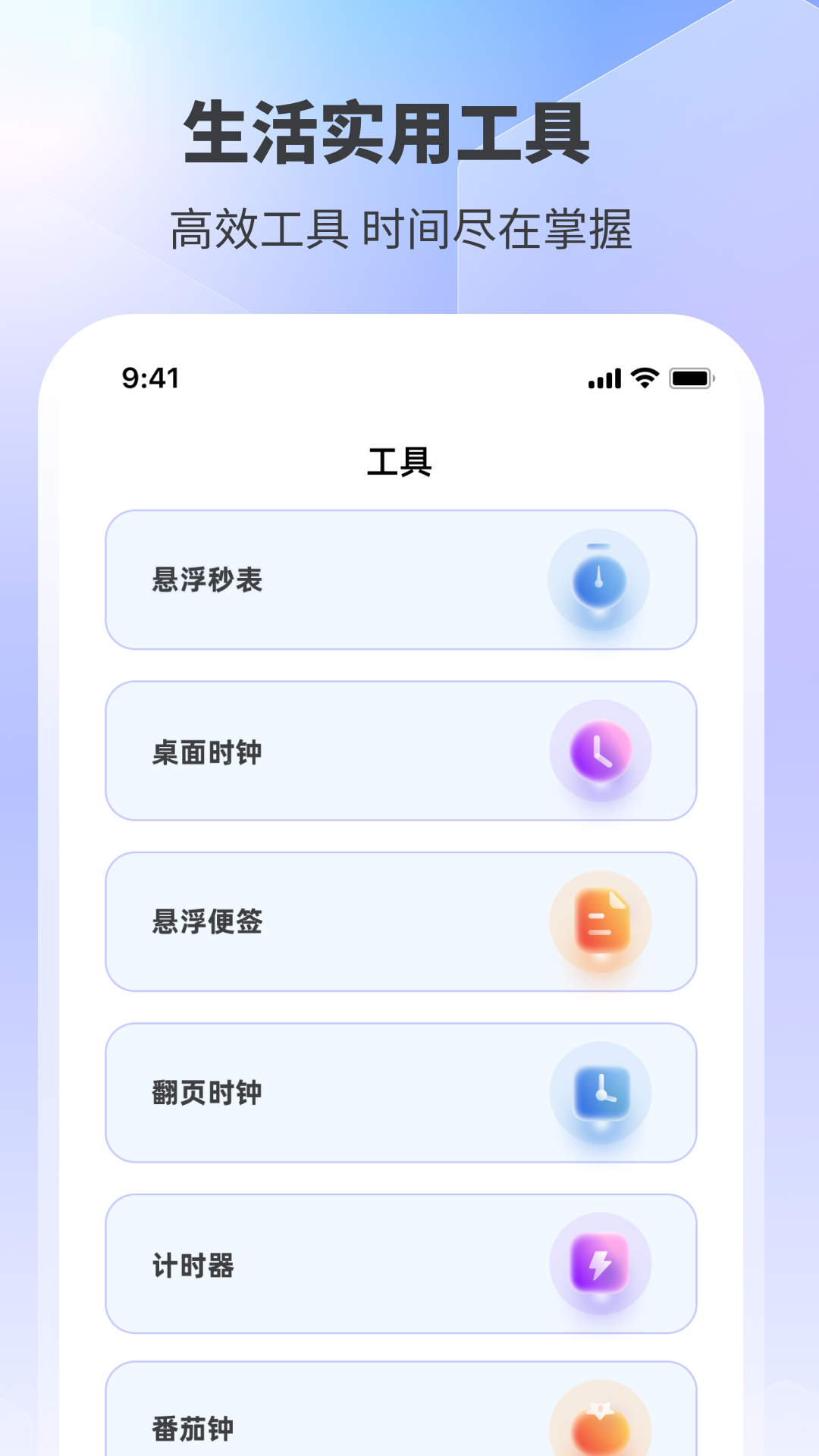This screenshot has height=1456, width=819.
Task: Tap the purple lightning timer icon
Action: point(598,1263)
